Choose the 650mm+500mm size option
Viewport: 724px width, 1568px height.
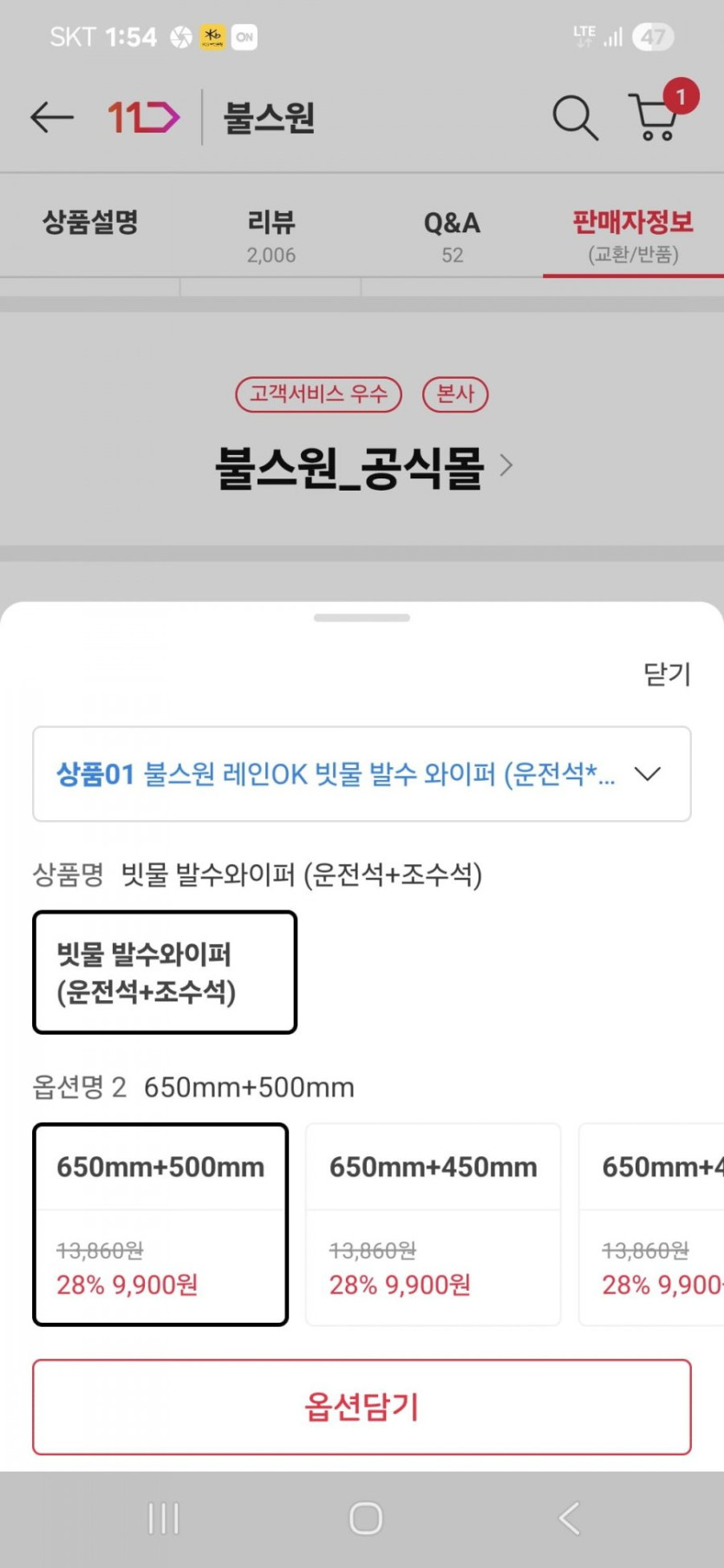tap(160, 1224)
